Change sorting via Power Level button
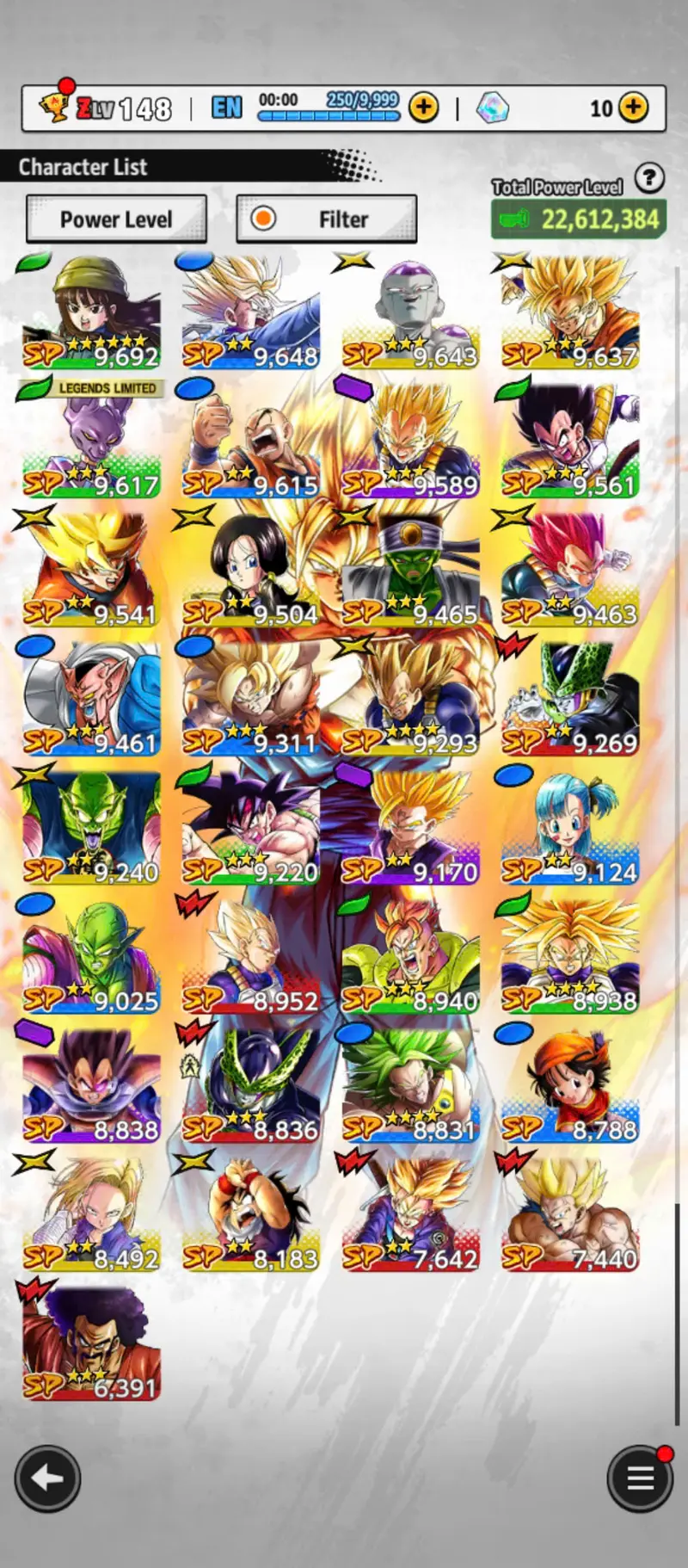688x1568 pixels. (x=116, y=219)
